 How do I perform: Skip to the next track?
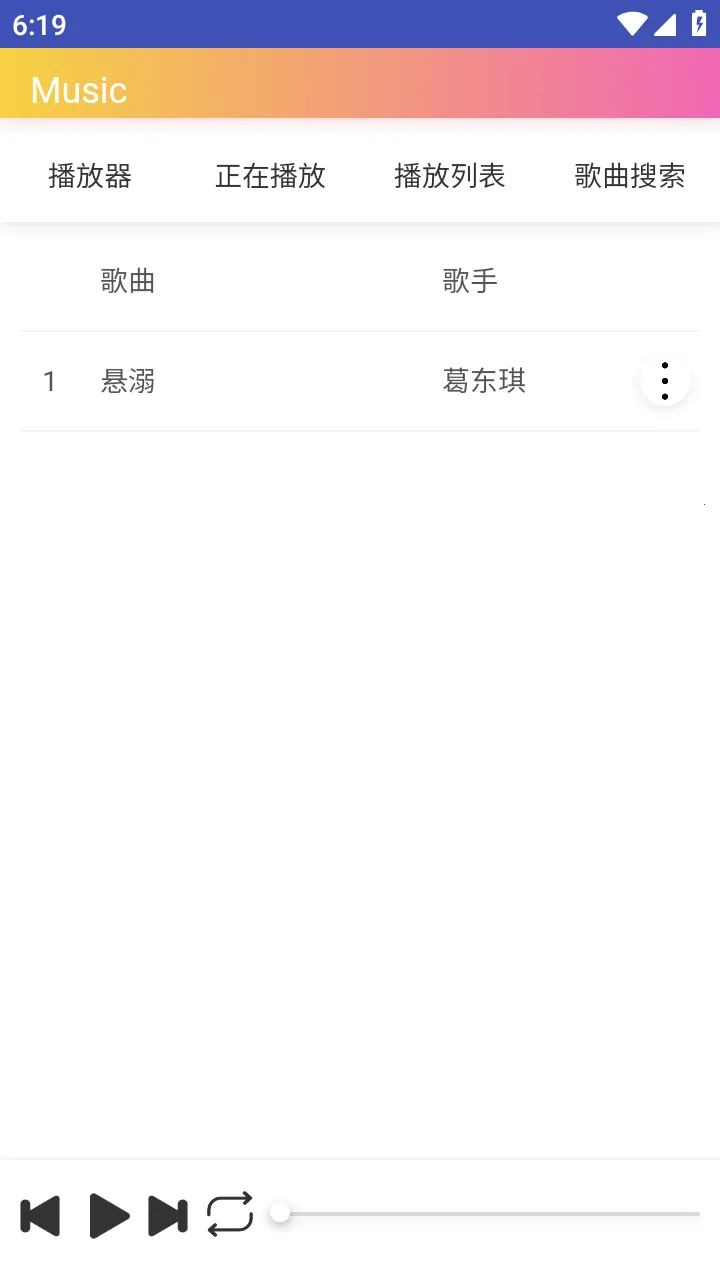[168, 1216]
